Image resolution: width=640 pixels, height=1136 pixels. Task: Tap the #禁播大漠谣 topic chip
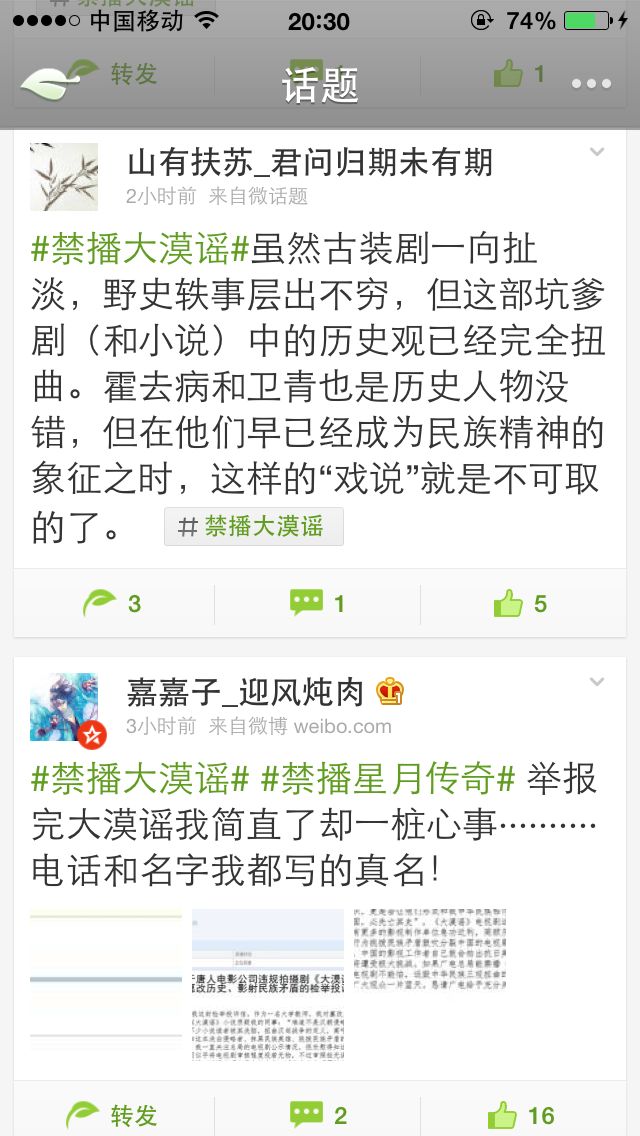point(254,527)
